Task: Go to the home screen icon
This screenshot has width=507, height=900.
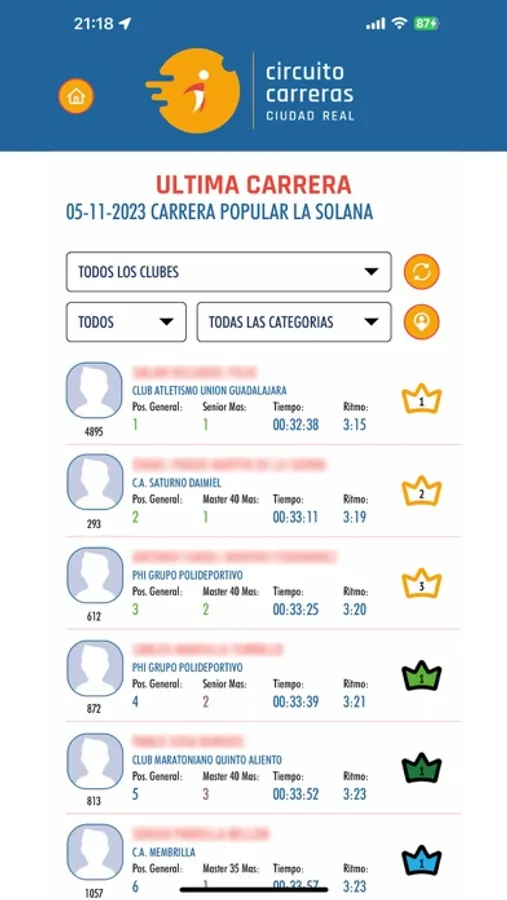Action: point(76,96)
